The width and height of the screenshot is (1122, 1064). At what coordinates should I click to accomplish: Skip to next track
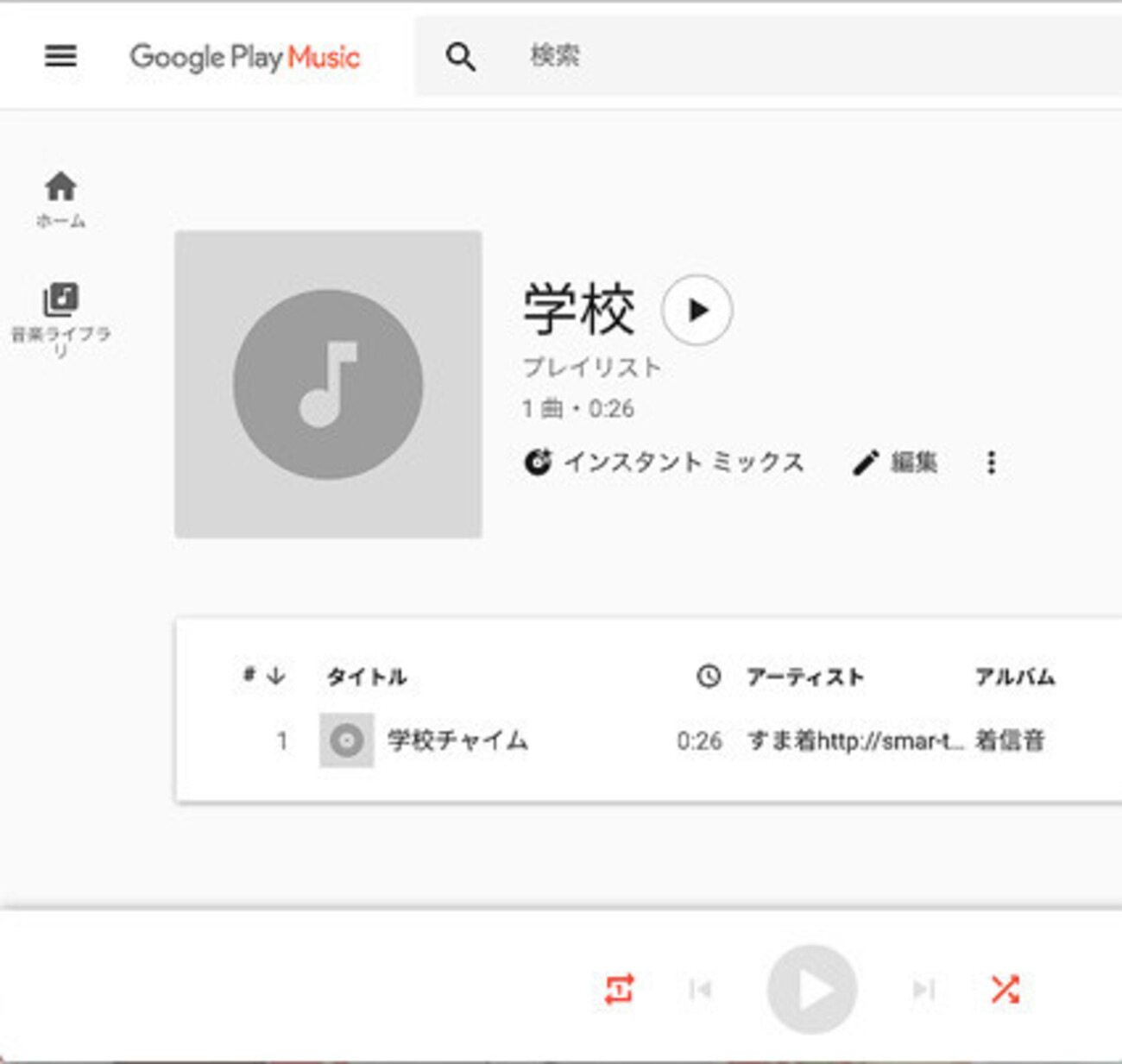click(x=923, y=989)
